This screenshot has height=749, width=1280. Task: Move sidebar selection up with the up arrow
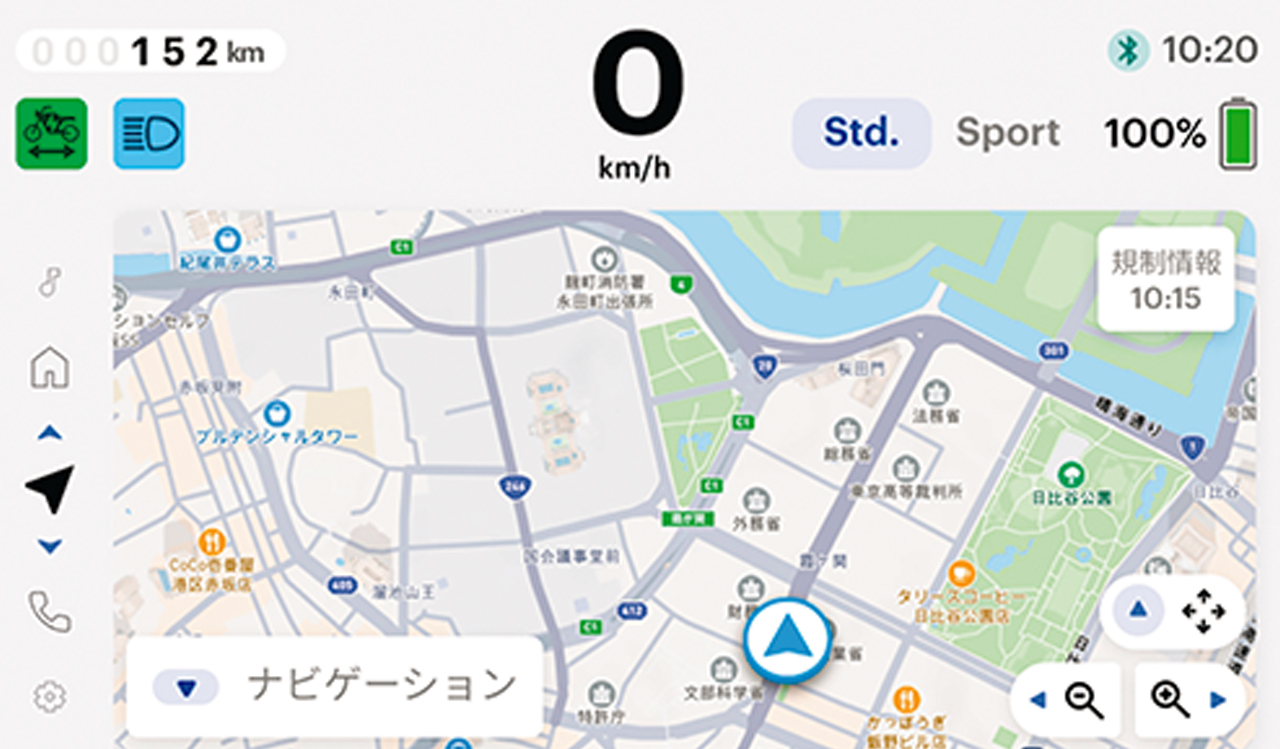pos(50,433)
